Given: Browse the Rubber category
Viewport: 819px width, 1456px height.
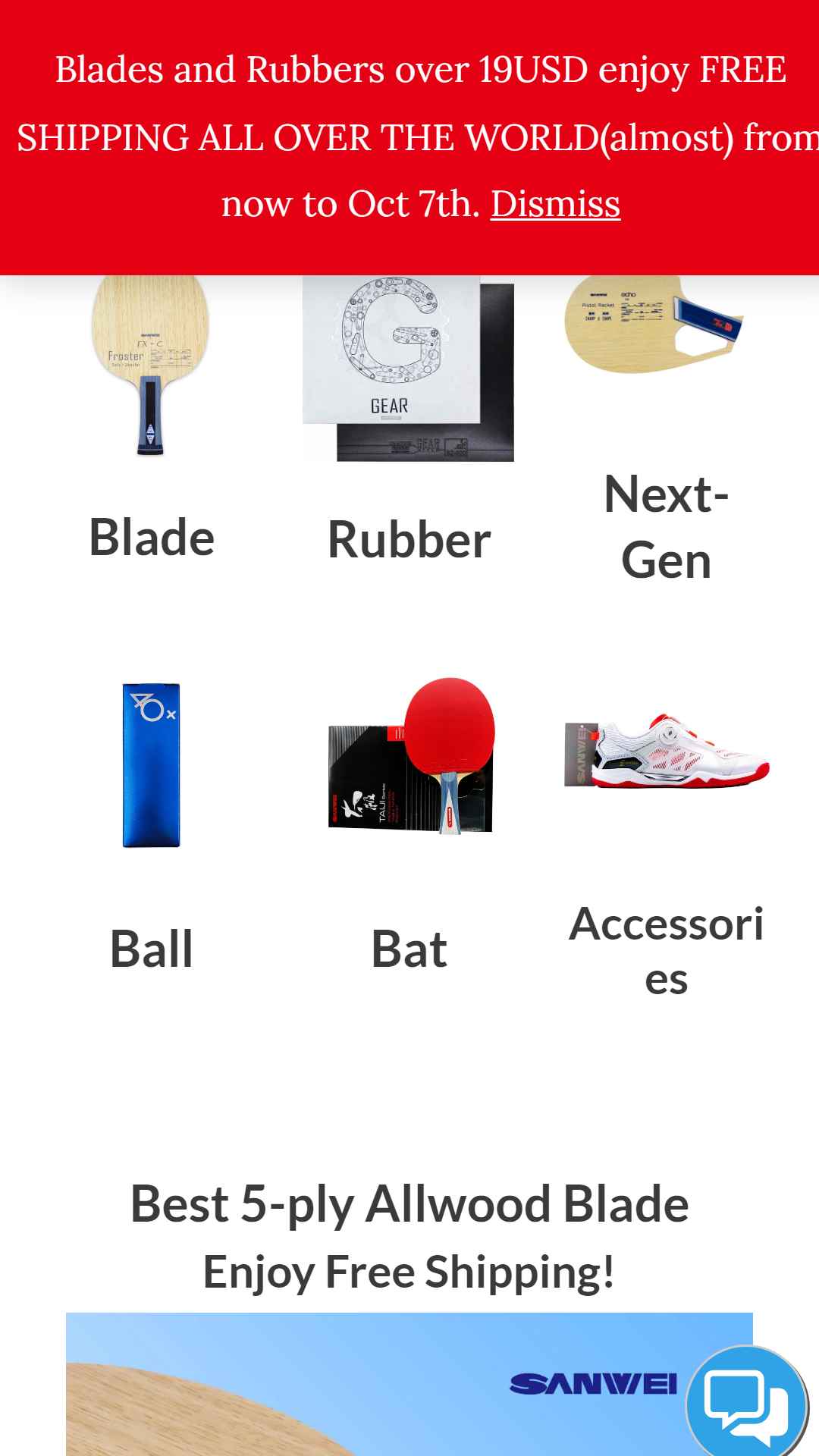Looking at the screenshot, I should pyautogui.click(x=409, y=540).
